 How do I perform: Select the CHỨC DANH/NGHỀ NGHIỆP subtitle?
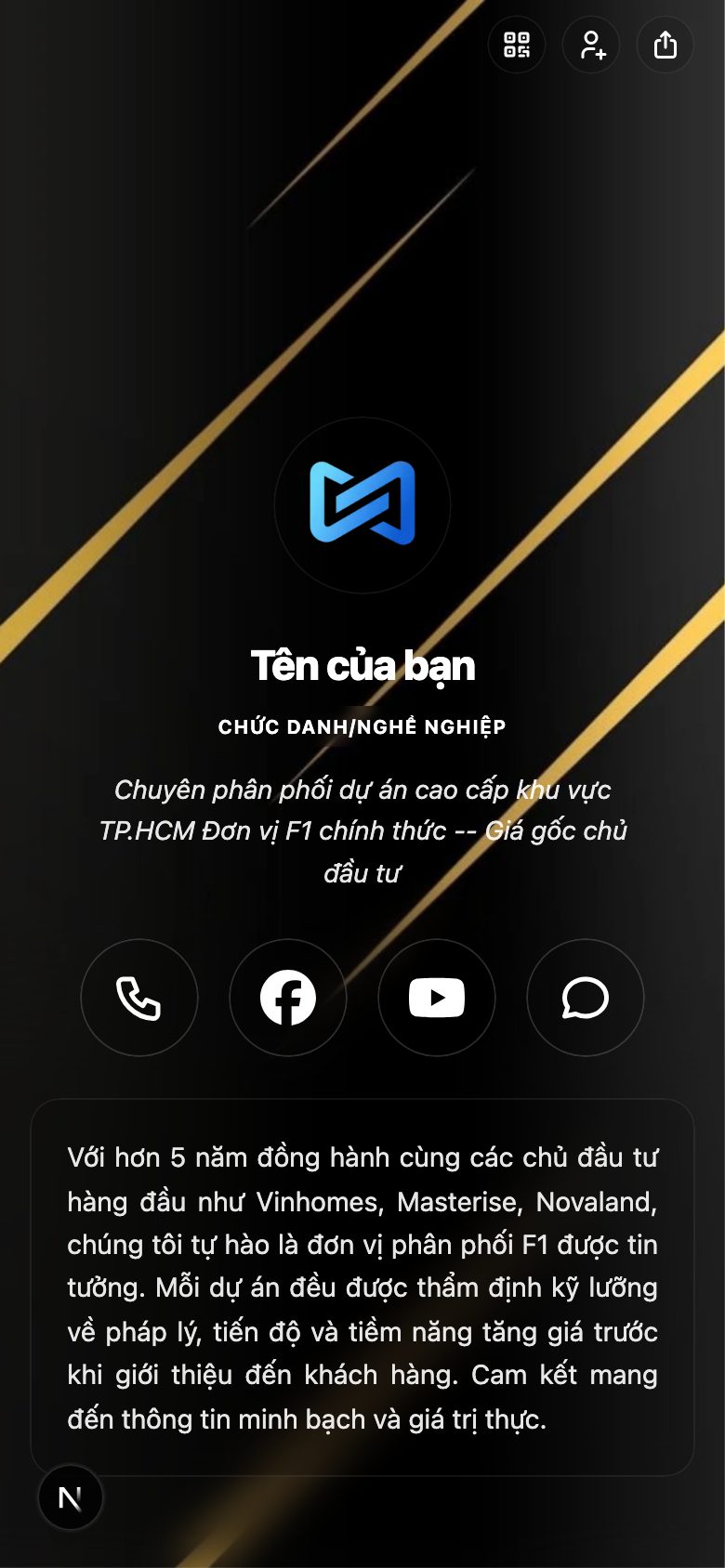[362, 727]
